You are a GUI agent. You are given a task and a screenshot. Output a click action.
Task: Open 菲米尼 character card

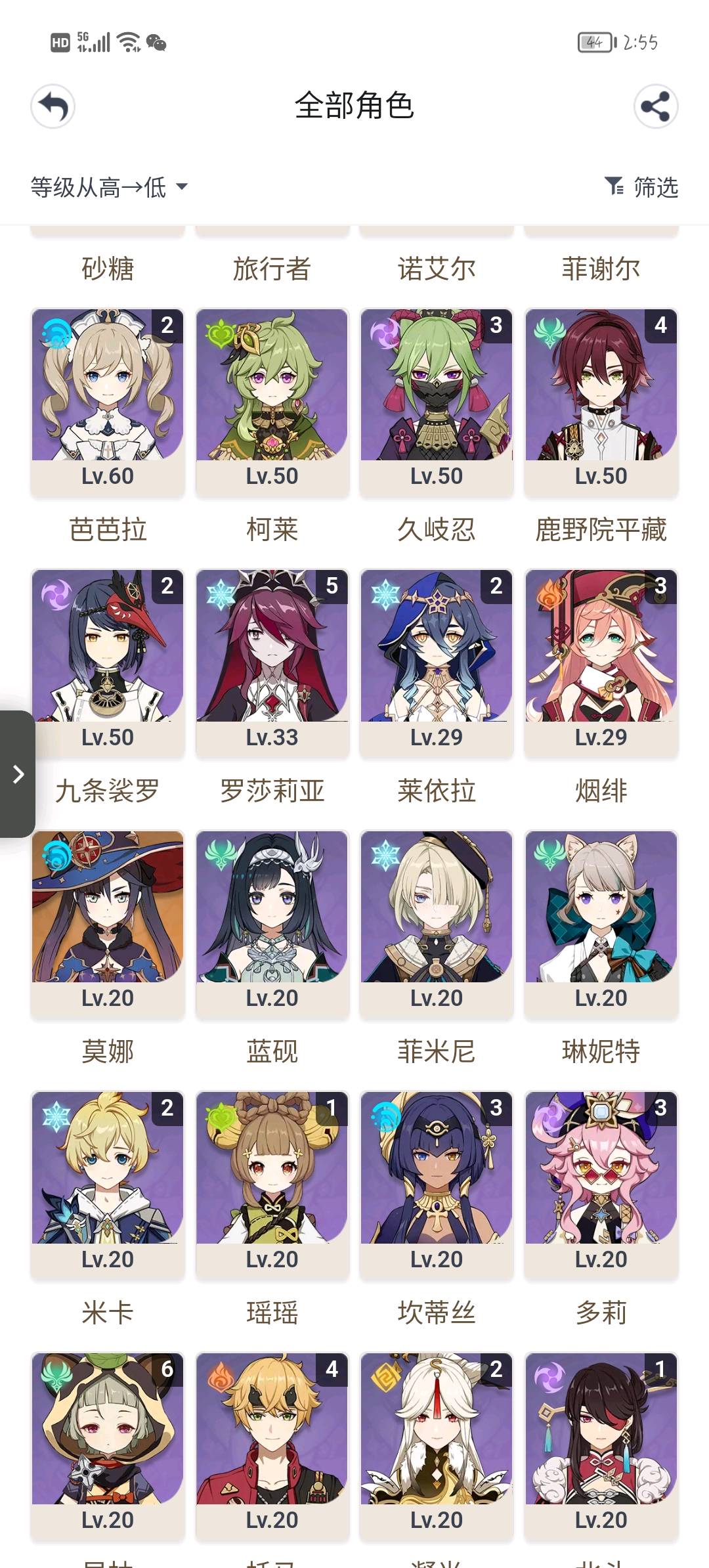coord(437,923)
